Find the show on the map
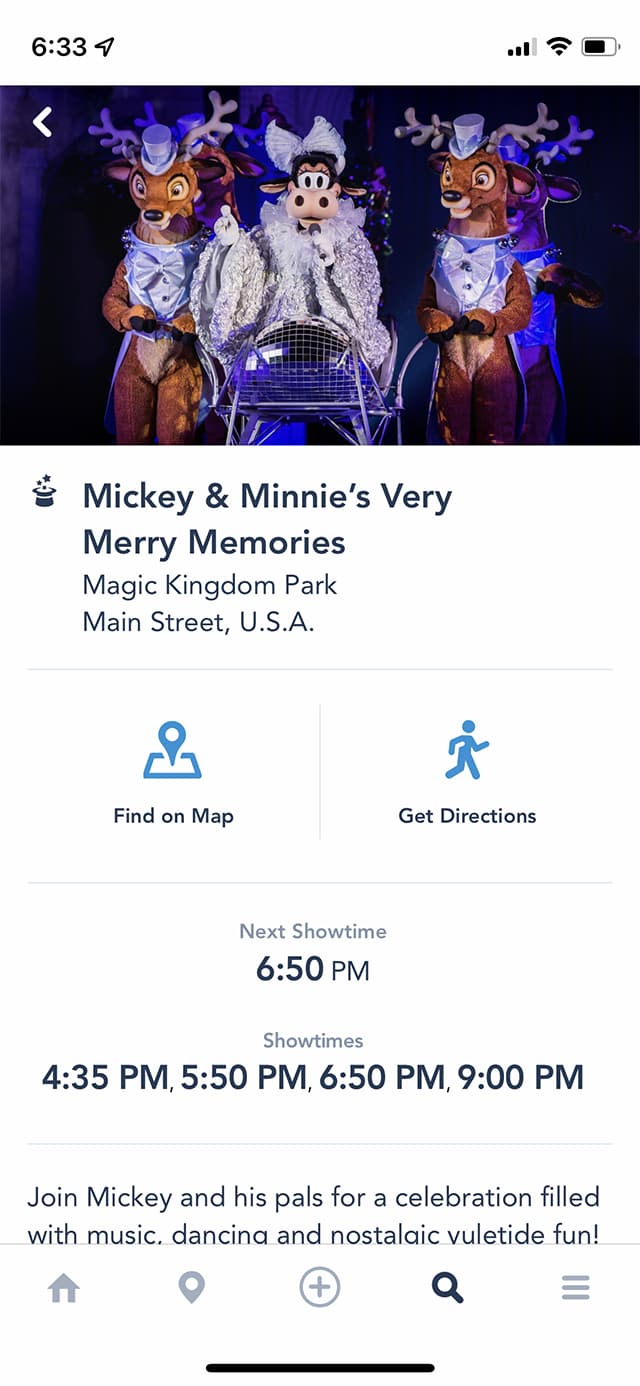Viewport: 640px width, 1386px height. (173, 772)
